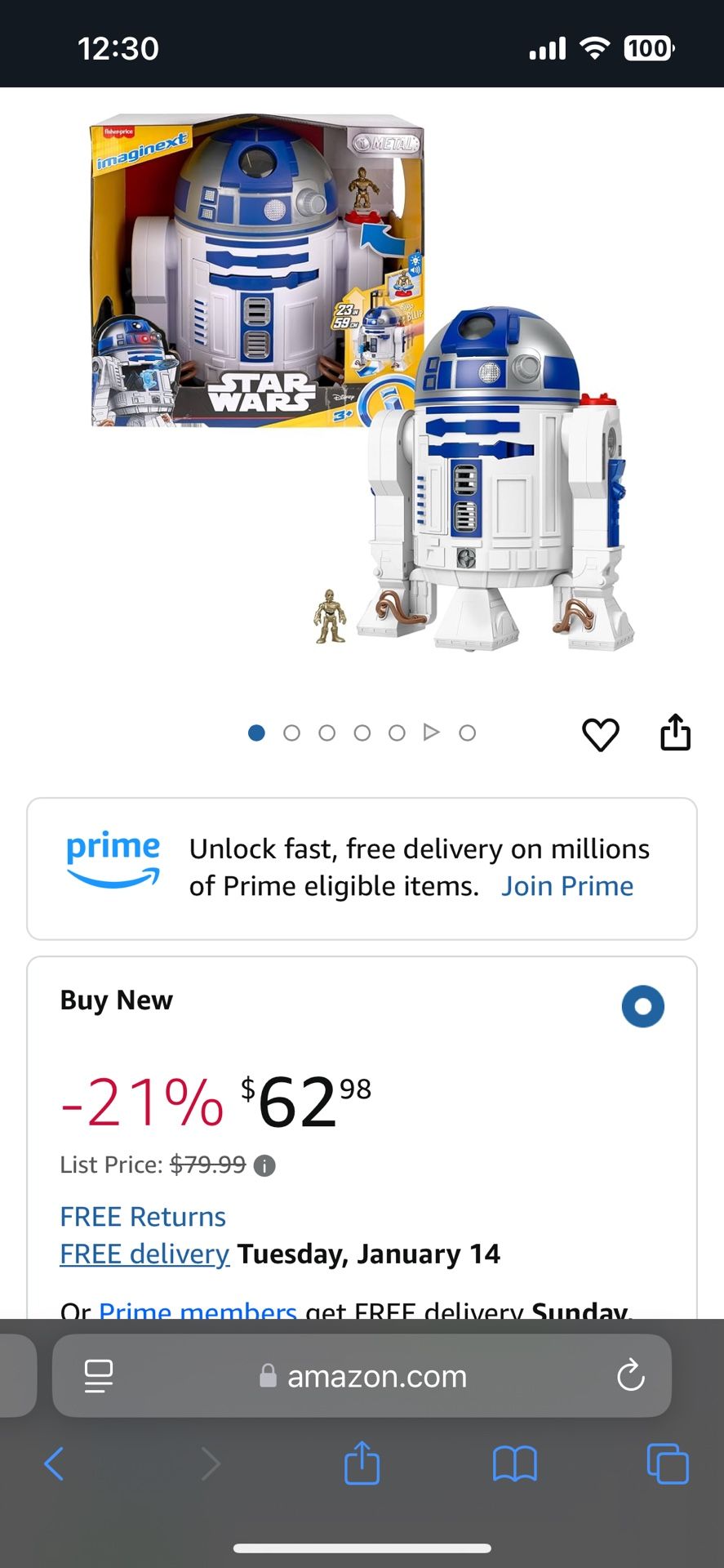Open Safari reader view options
724x1568 pixels.
(x=98, y=1376)
